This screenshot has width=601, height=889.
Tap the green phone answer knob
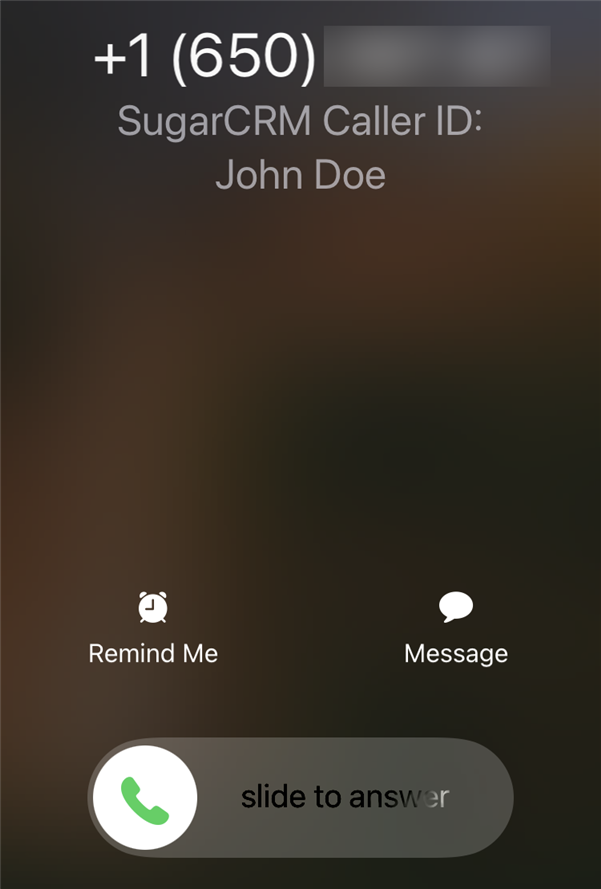click(x=145, y=798)
